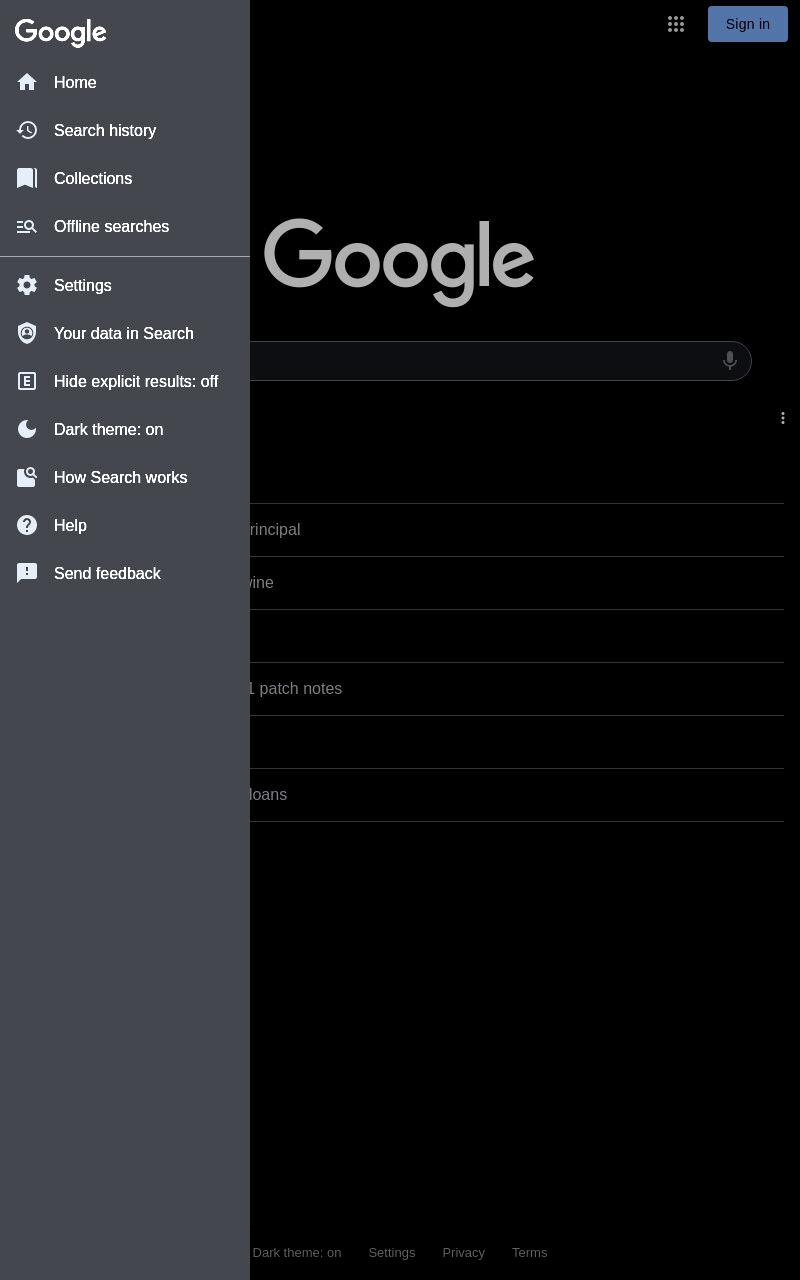Tap the Sign in button
This screenshot has height=1280, width=800.
tap(748, 24)
